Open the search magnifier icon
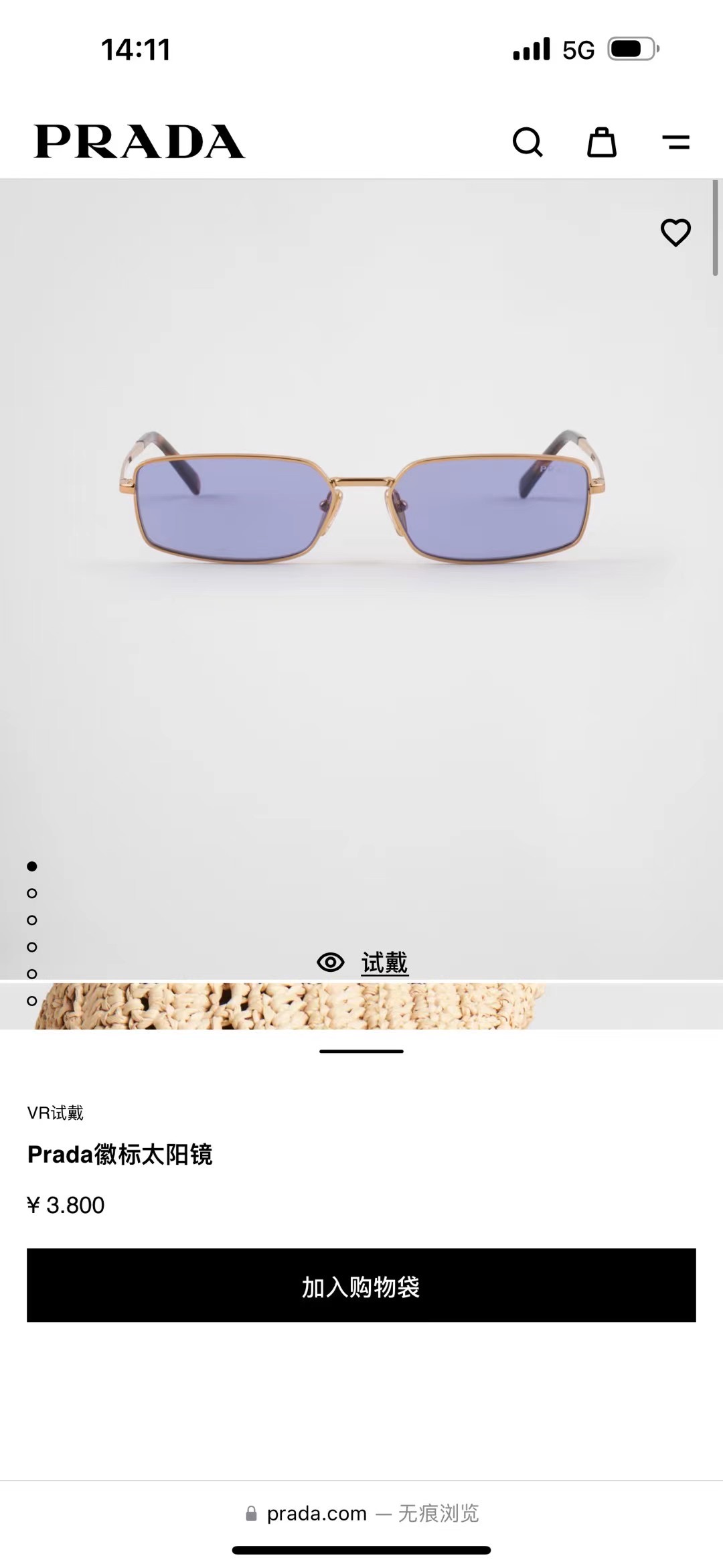 tap(528, 142)
